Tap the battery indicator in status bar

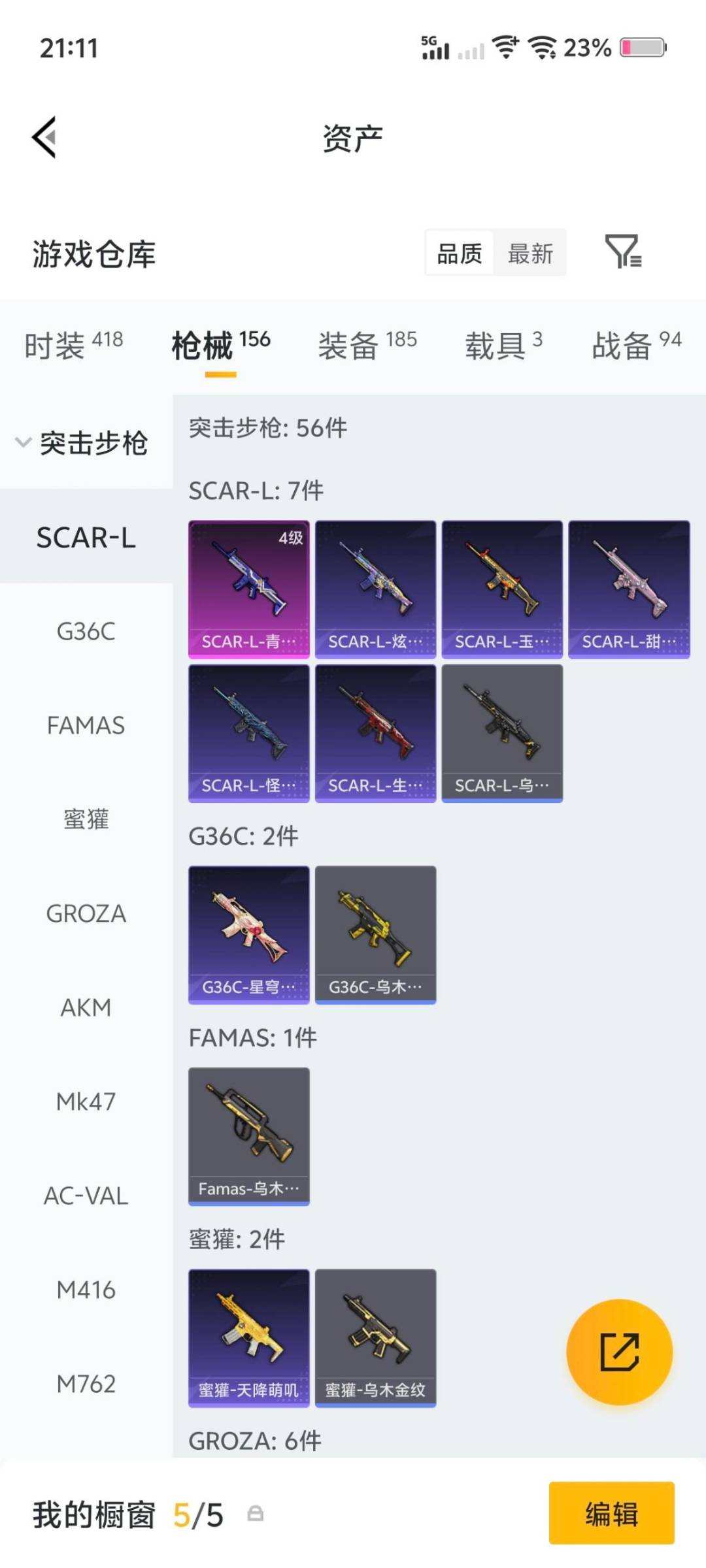click(x=643, y=47)
